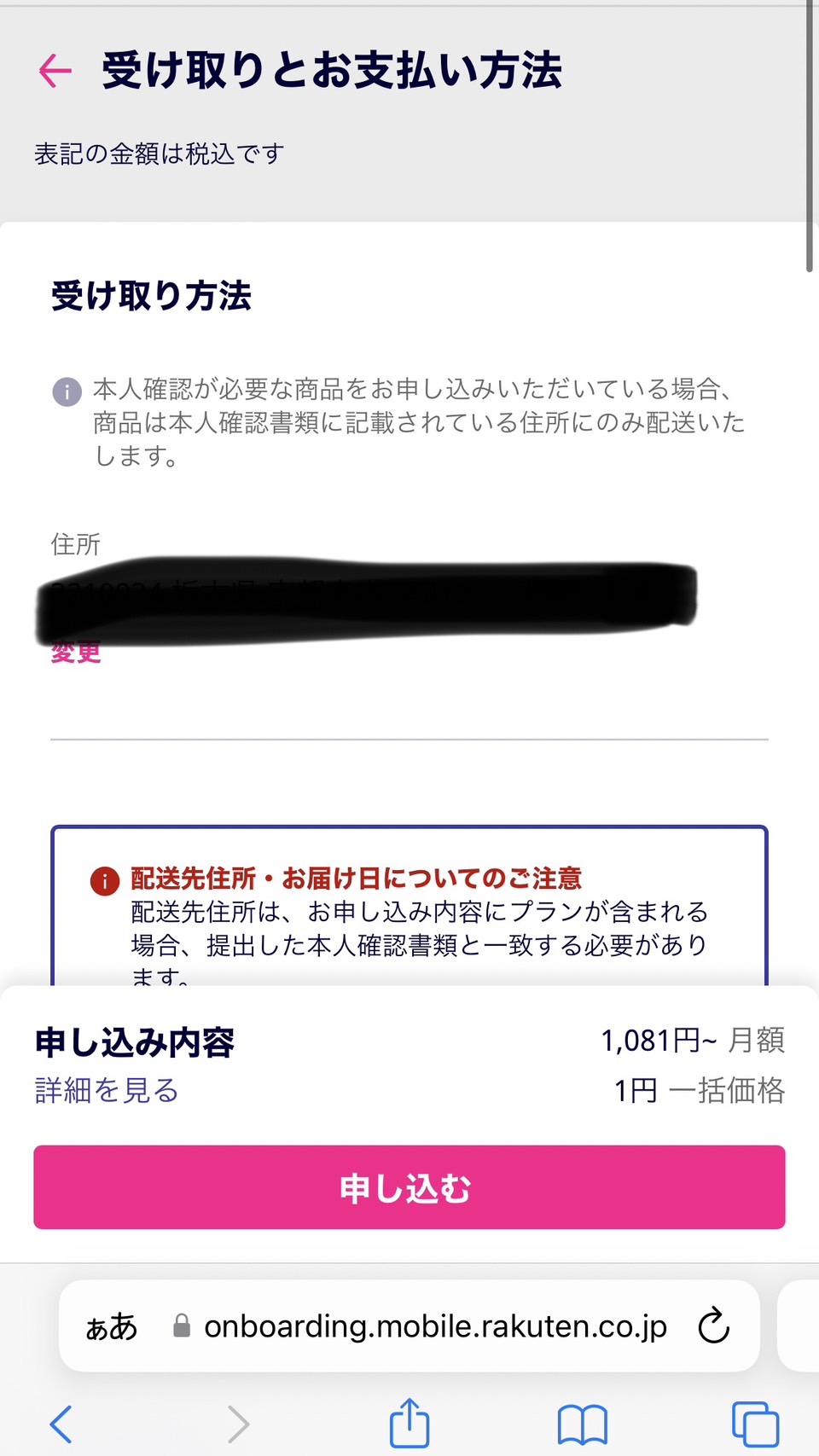Tap the 申し込む apply button
The width and height of the screenshot is (819, 1456).
click(409, 1187)
